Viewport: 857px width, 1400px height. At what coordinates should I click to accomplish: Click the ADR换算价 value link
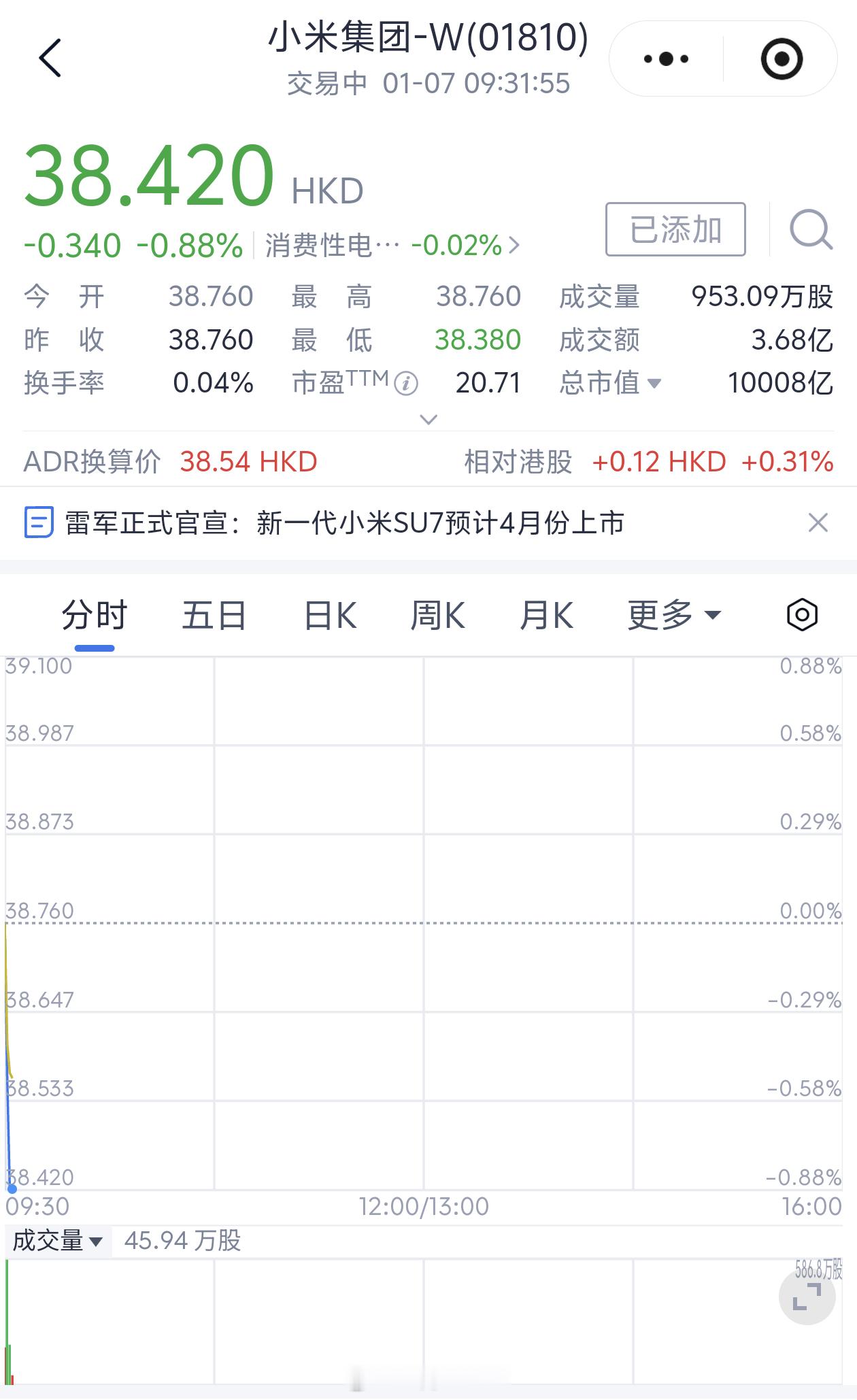[249, 461]
